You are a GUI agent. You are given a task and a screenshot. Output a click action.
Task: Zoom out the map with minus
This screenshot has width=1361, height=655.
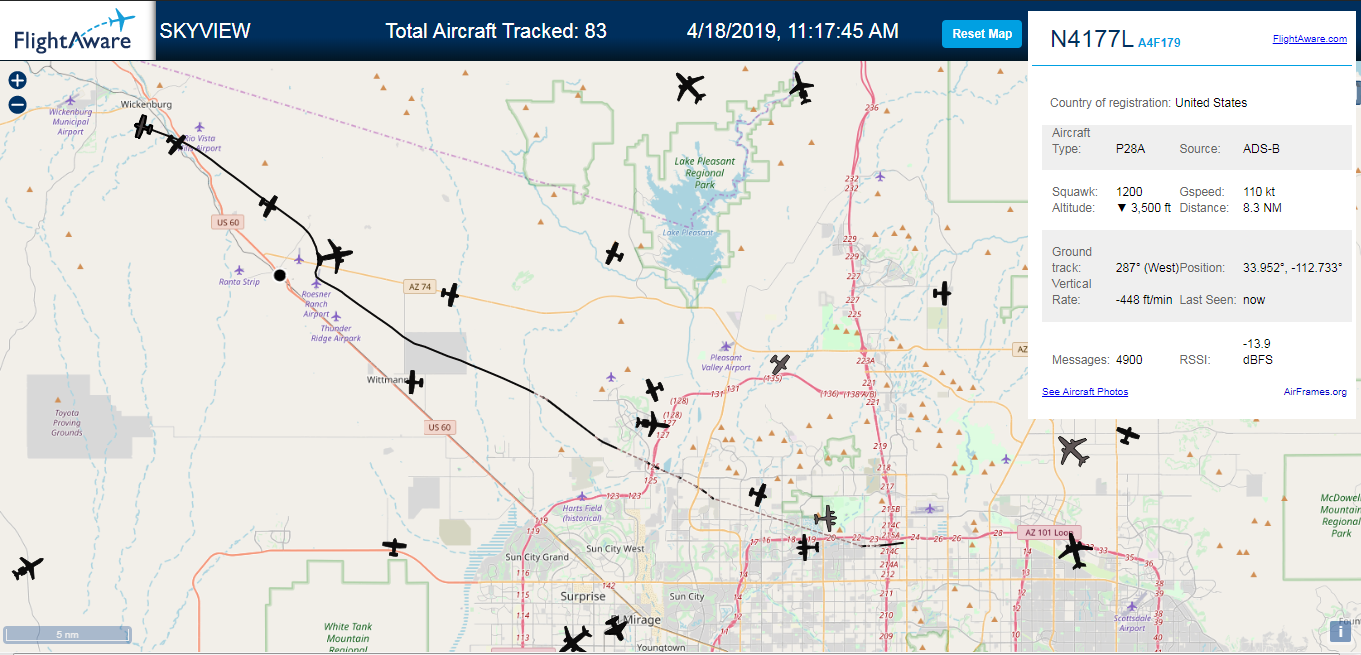click(x=17, y=105)
